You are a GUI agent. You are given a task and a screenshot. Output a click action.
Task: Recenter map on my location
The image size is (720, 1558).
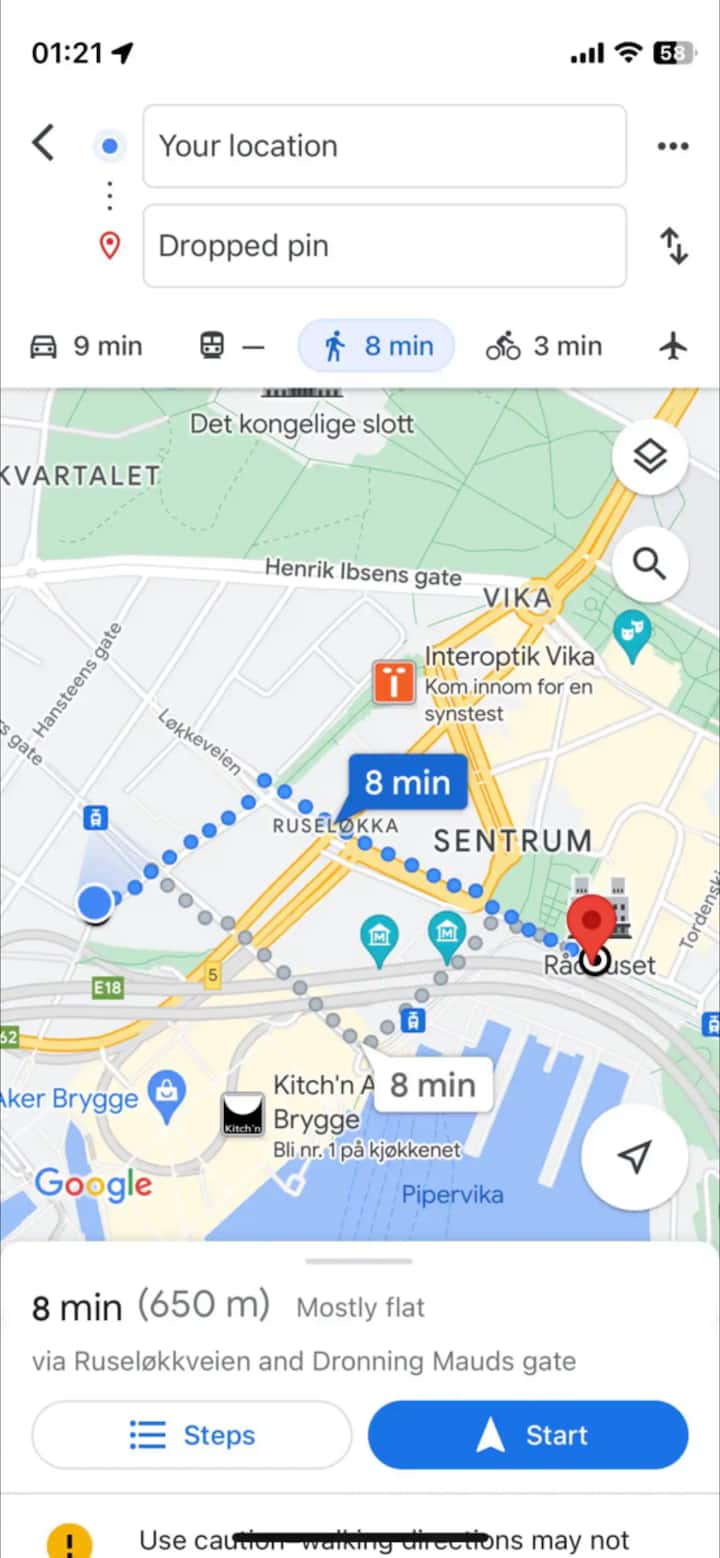click(x=634, y=1157)
